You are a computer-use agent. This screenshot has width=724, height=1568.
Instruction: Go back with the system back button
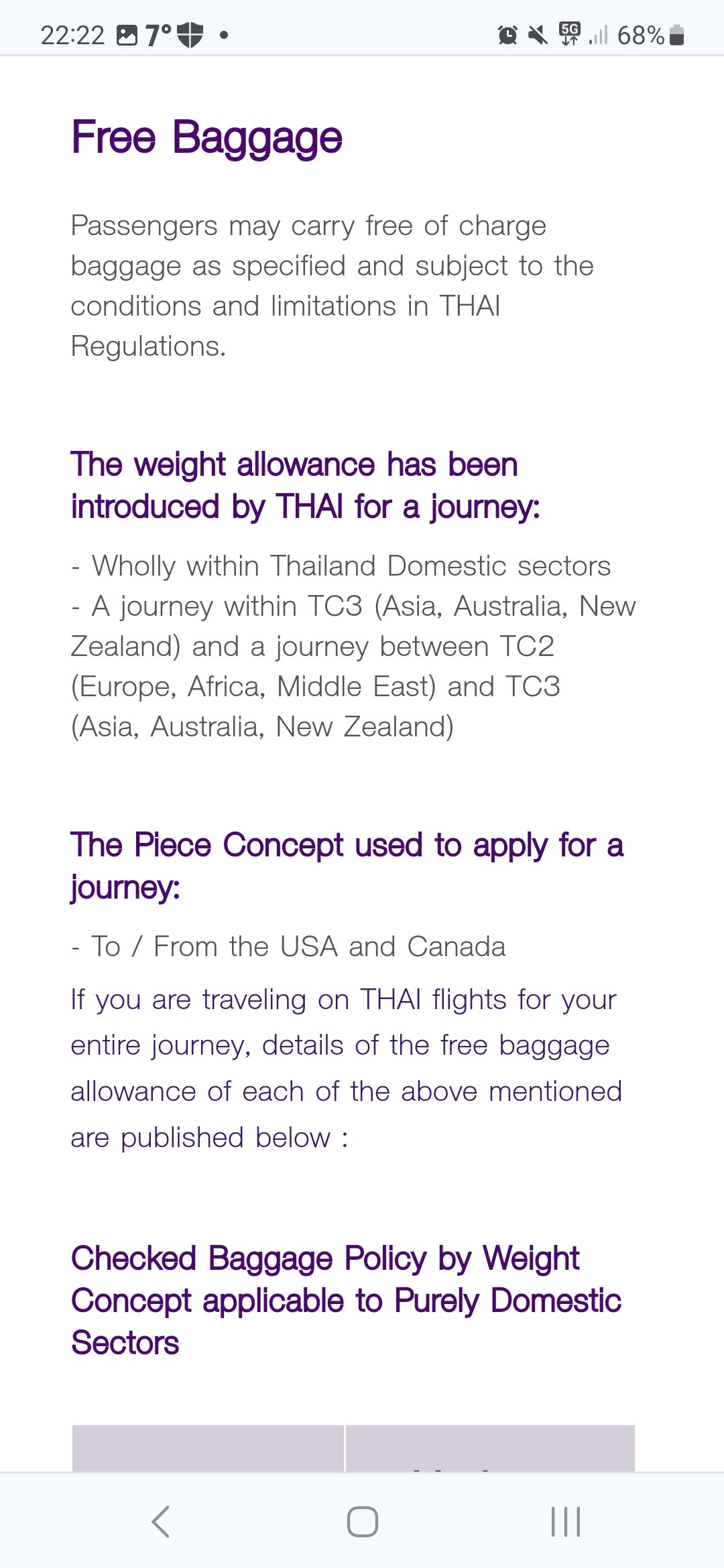click(161, 1521)
